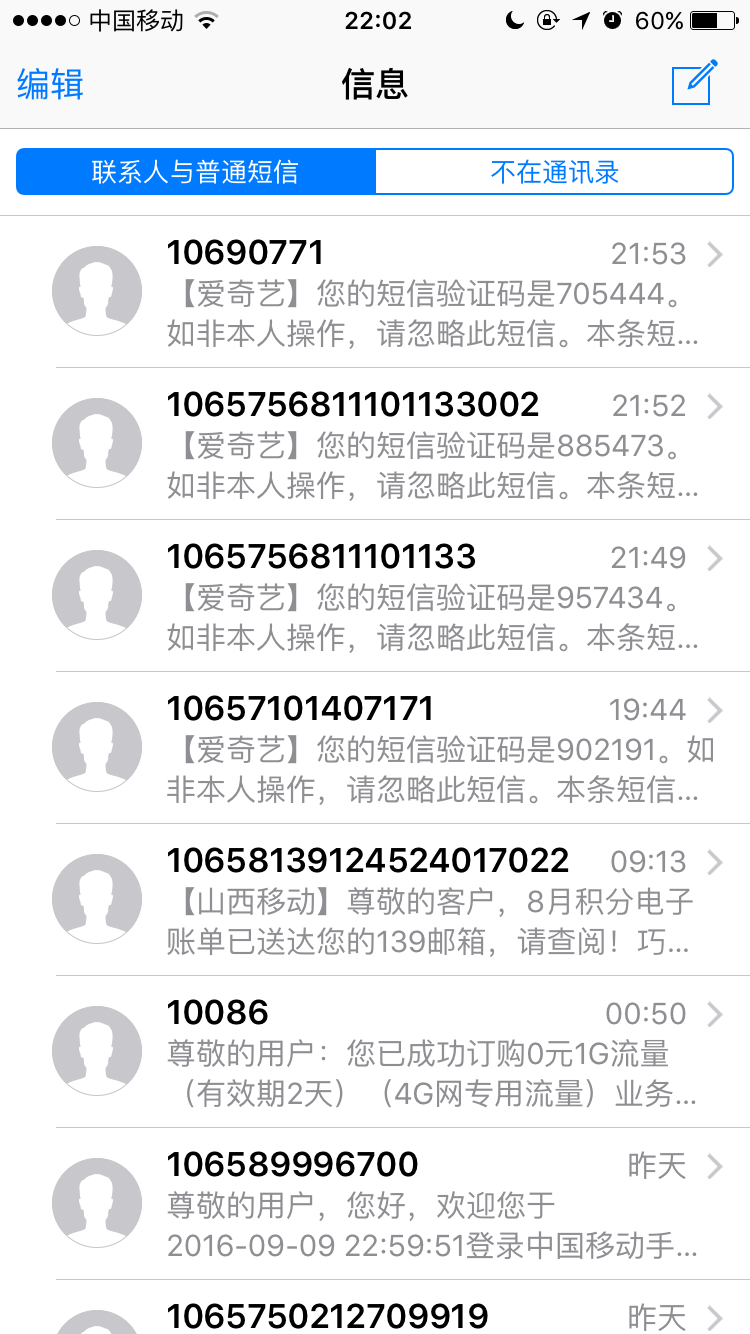Switch to the 不在通讯录 tab

point(553,171)
